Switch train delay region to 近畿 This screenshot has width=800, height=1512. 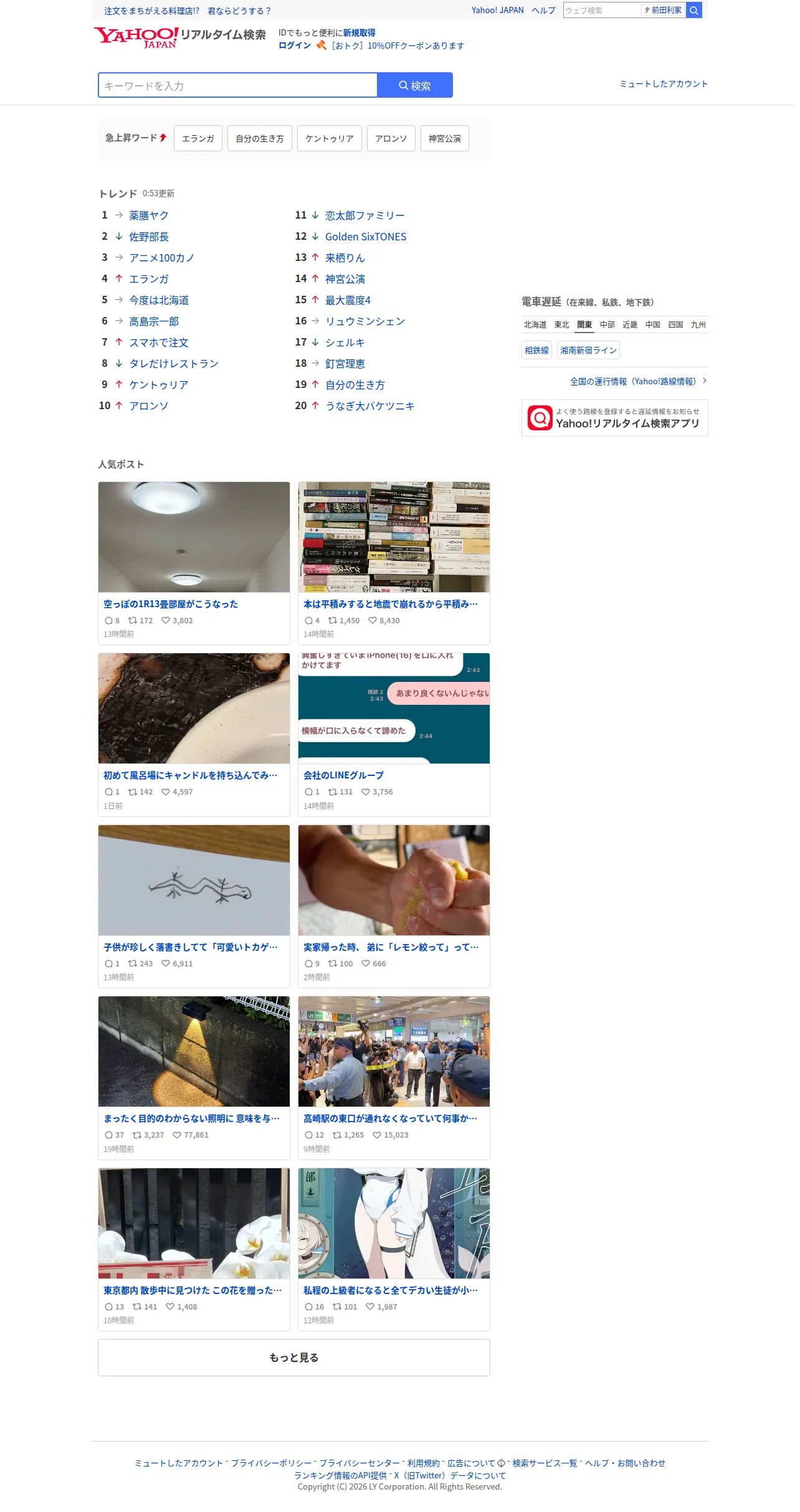click(x=630, y=324)
